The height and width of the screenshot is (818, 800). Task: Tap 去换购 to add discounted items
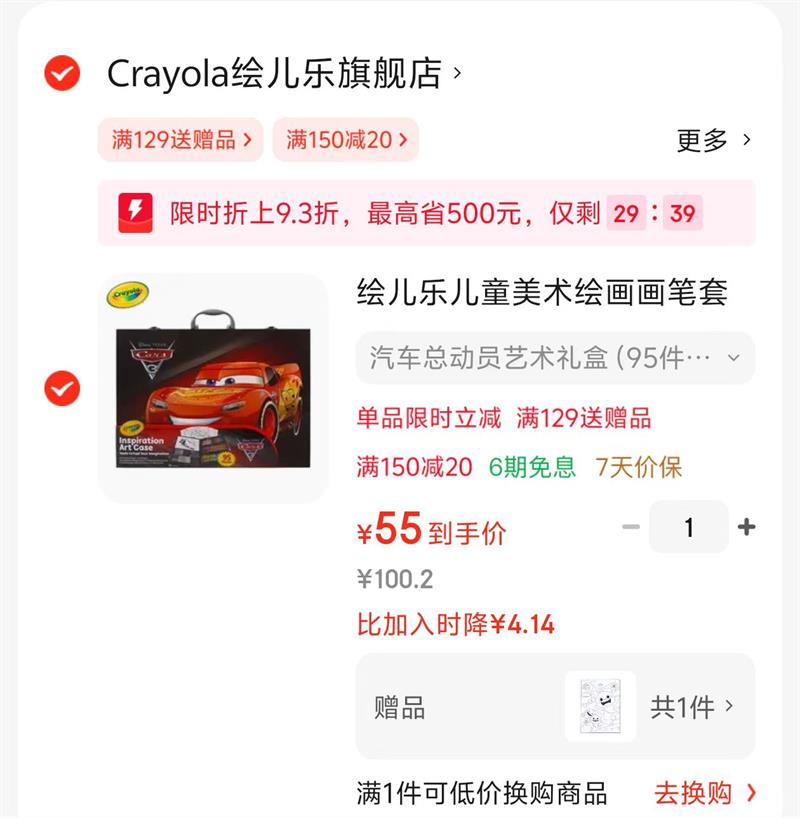point(705,794)
